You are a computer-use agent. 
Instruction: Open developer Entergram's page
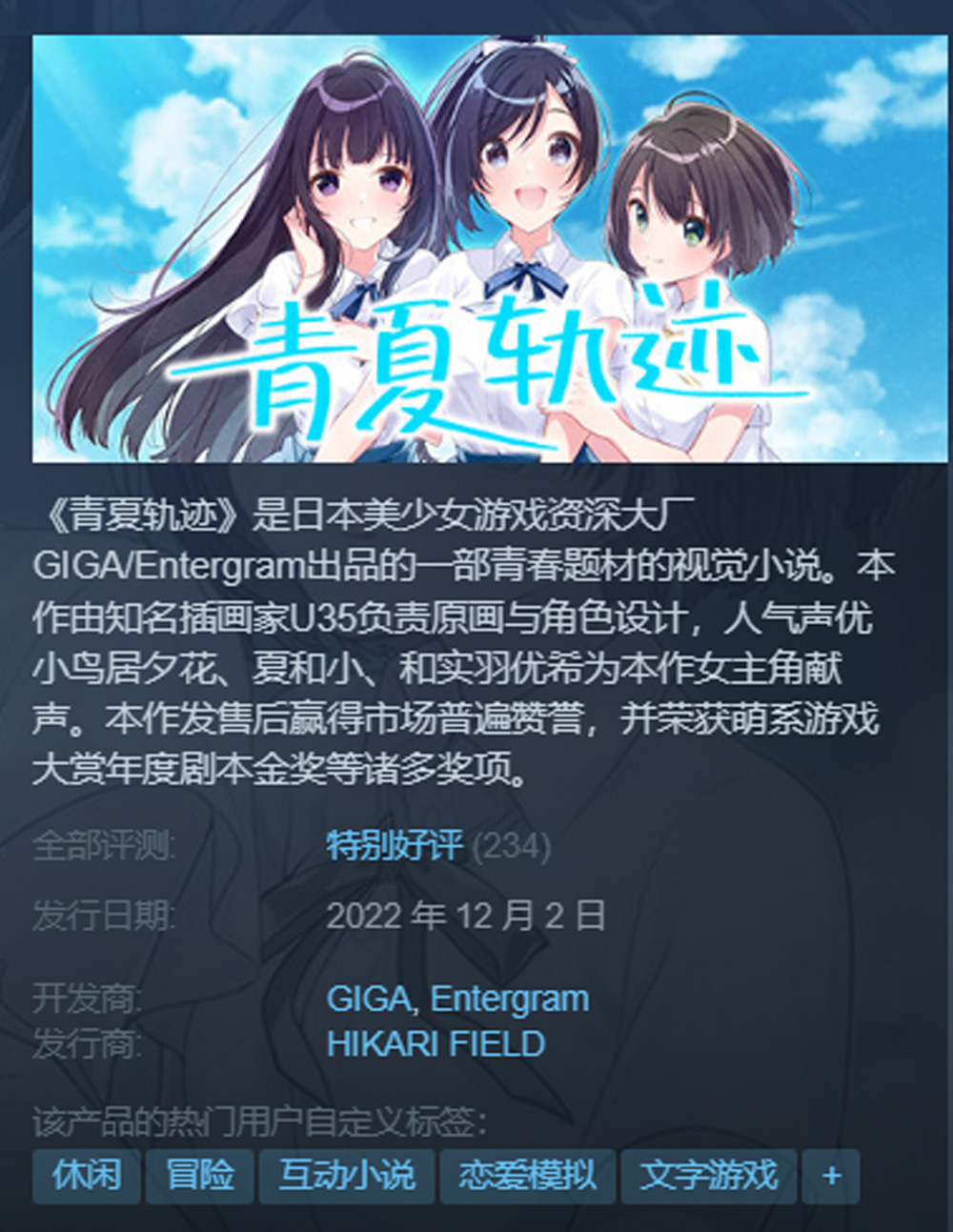pos(509,999)
